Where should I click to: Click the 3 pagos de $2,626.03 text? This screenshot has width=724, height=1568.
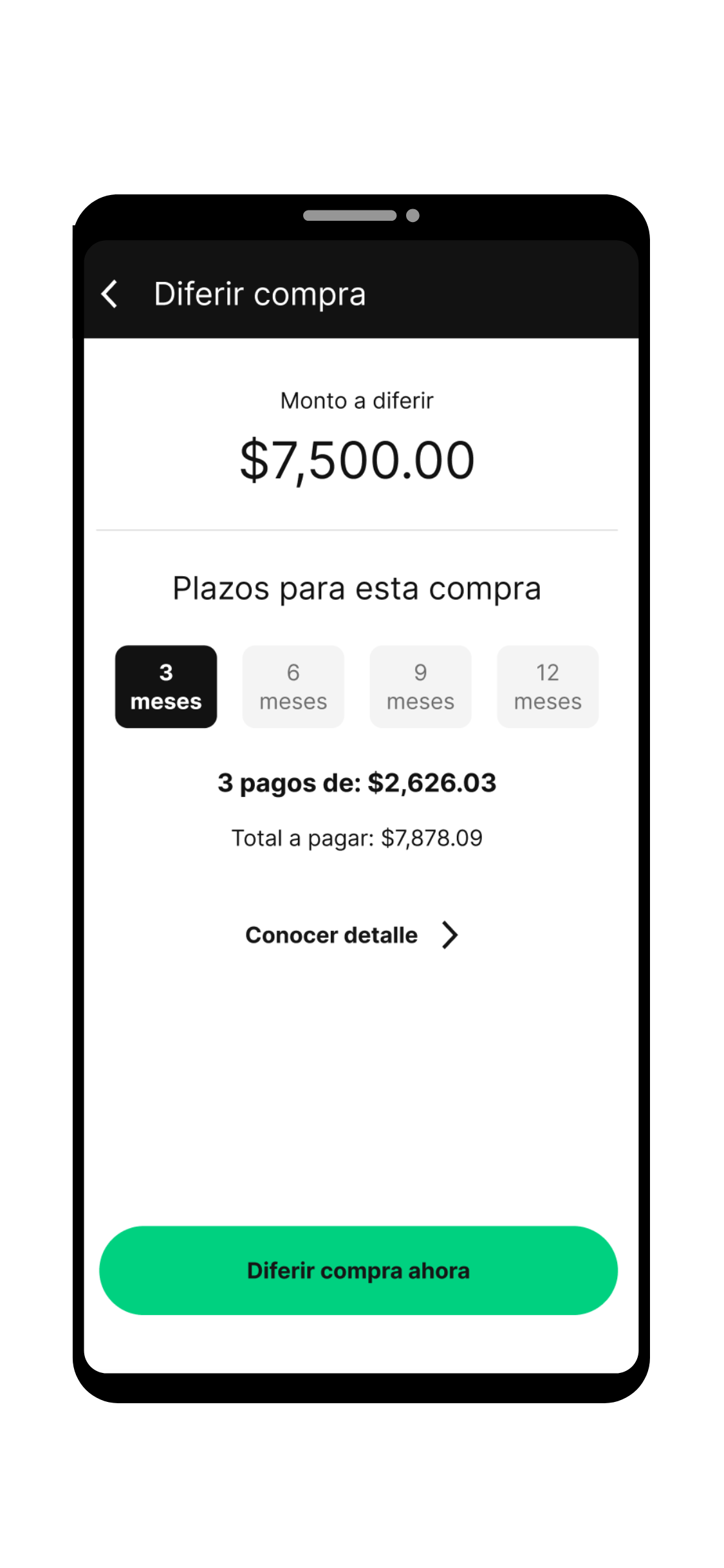coord(358,782)
